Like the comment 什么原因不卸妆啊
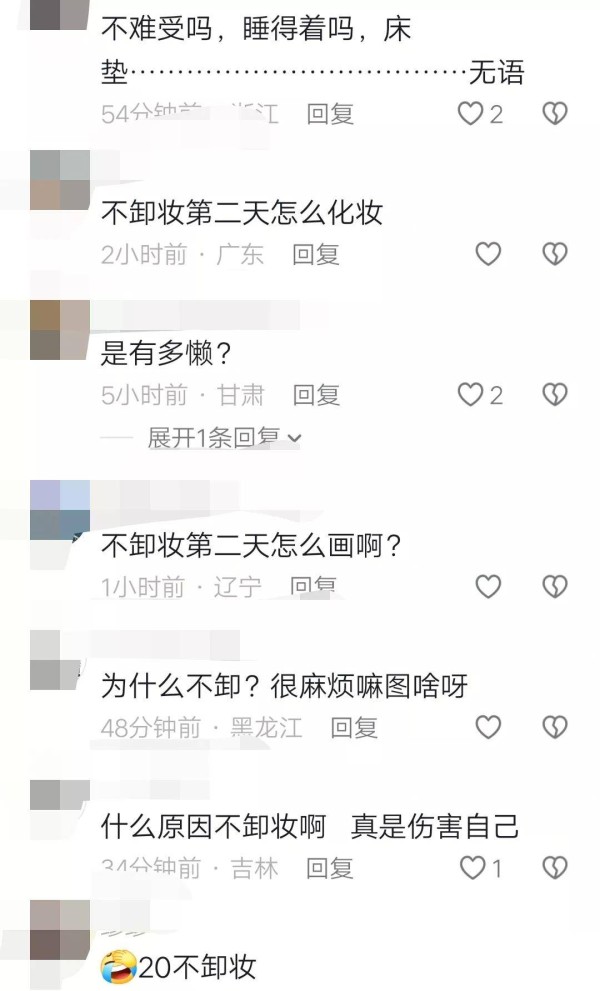Viewport: 600px width, 991px height. pos(471,868)
